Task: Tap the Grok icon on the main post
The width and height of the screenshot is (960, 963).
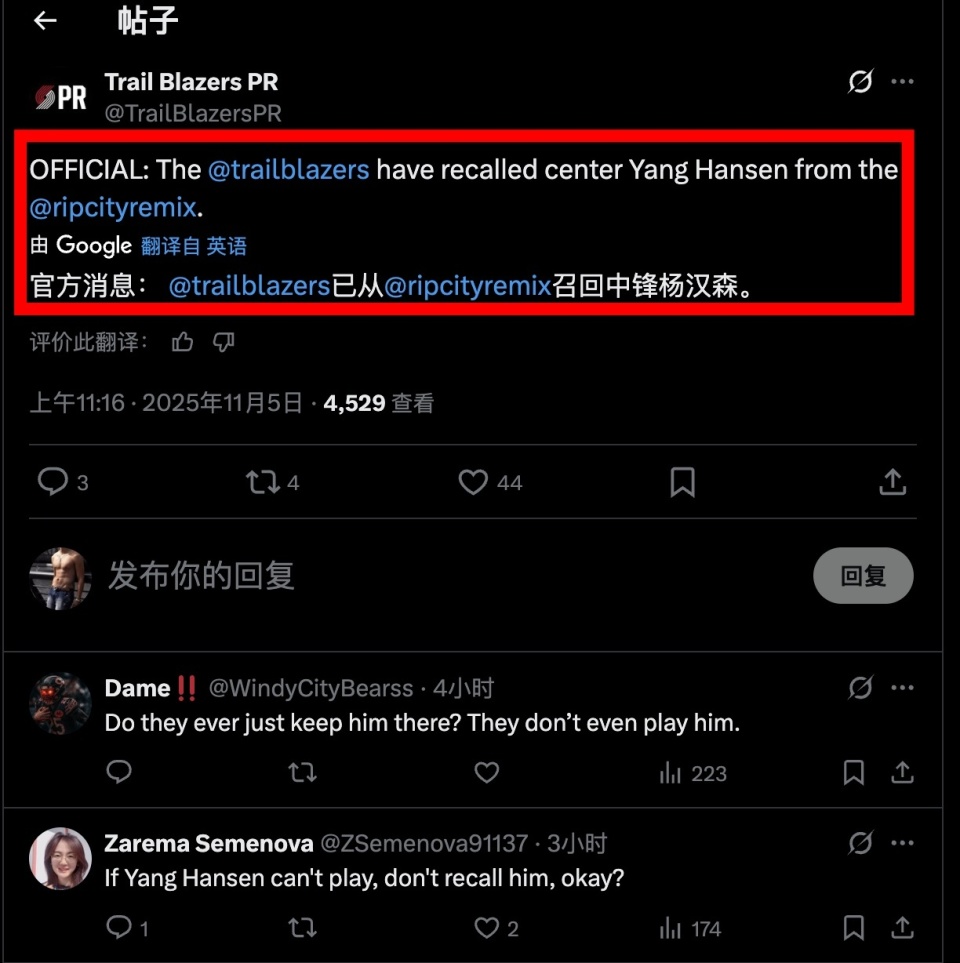Action: tap(860, 82)
